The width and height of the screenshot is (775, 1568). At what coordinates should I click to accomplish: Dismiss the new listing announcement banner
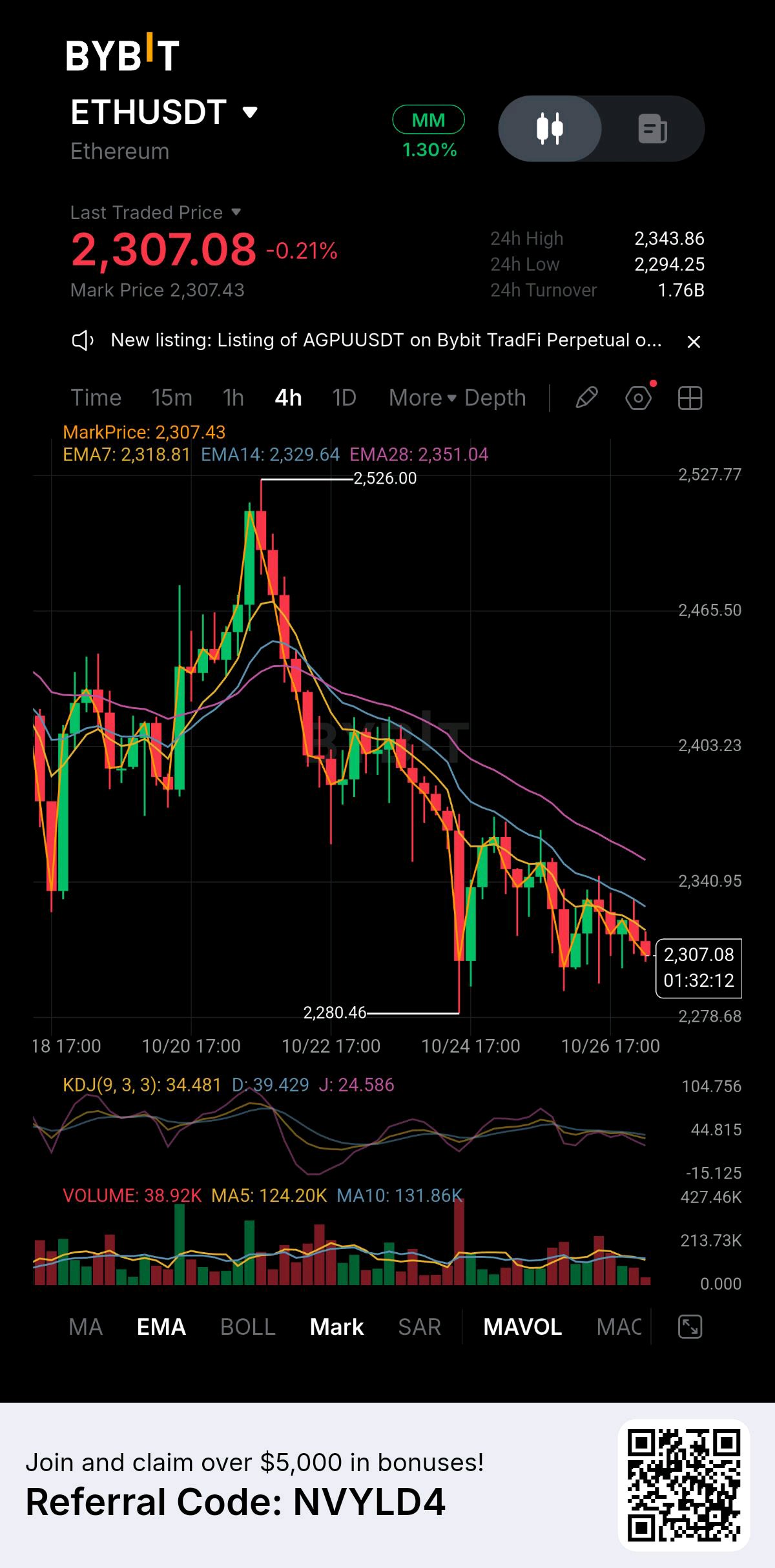[x=694, y=342]
